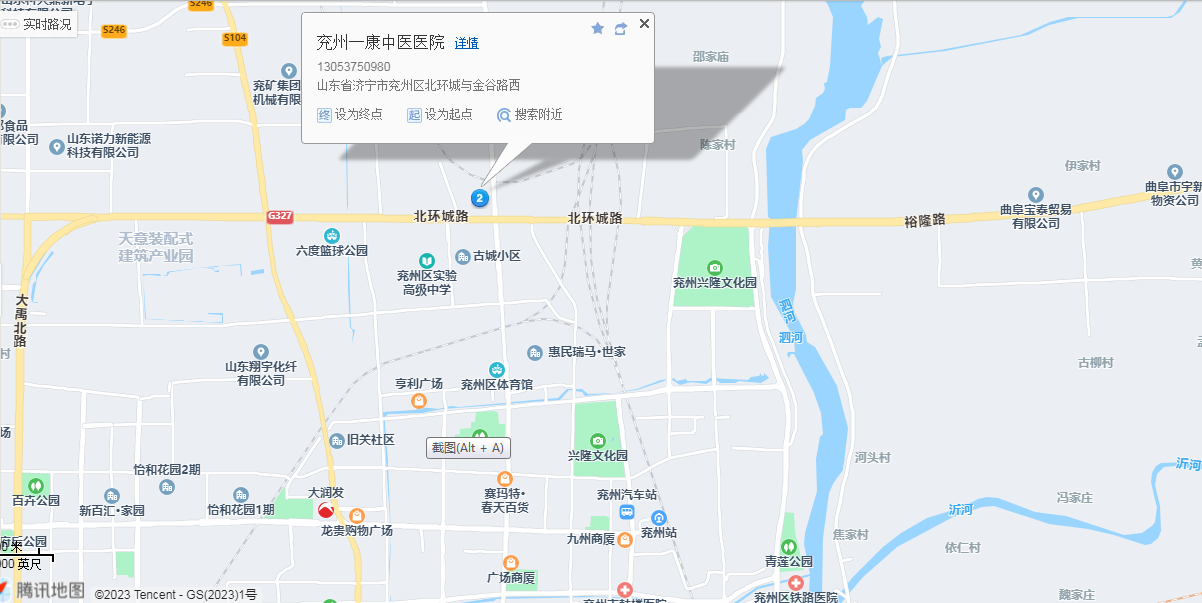Screen dimensions: 1202x603
Task: Close the 兖州一康中医医院 info popup
Action: coord(644,23)
